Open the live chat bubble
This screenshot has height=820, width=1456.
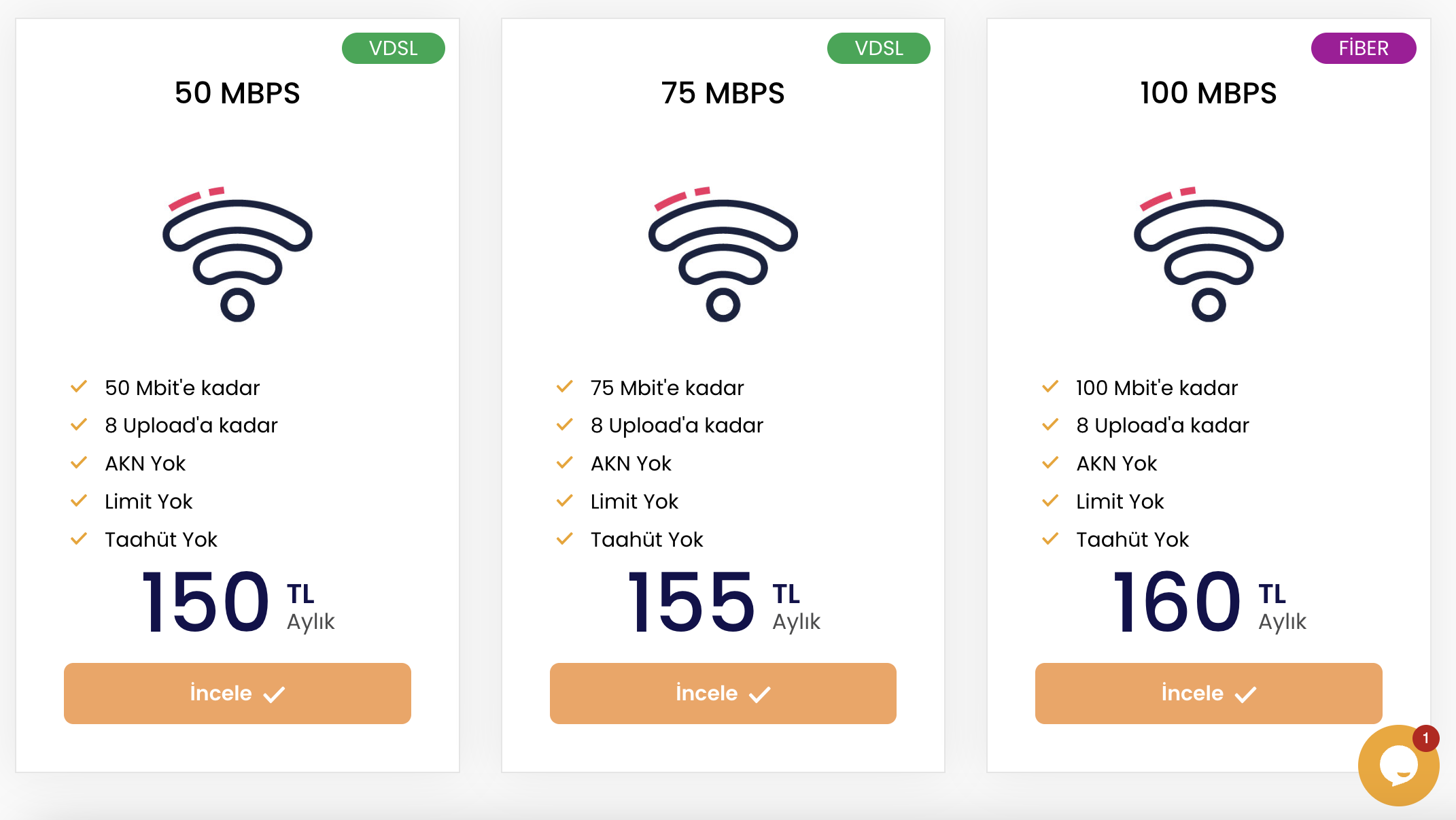(1398, 766)
